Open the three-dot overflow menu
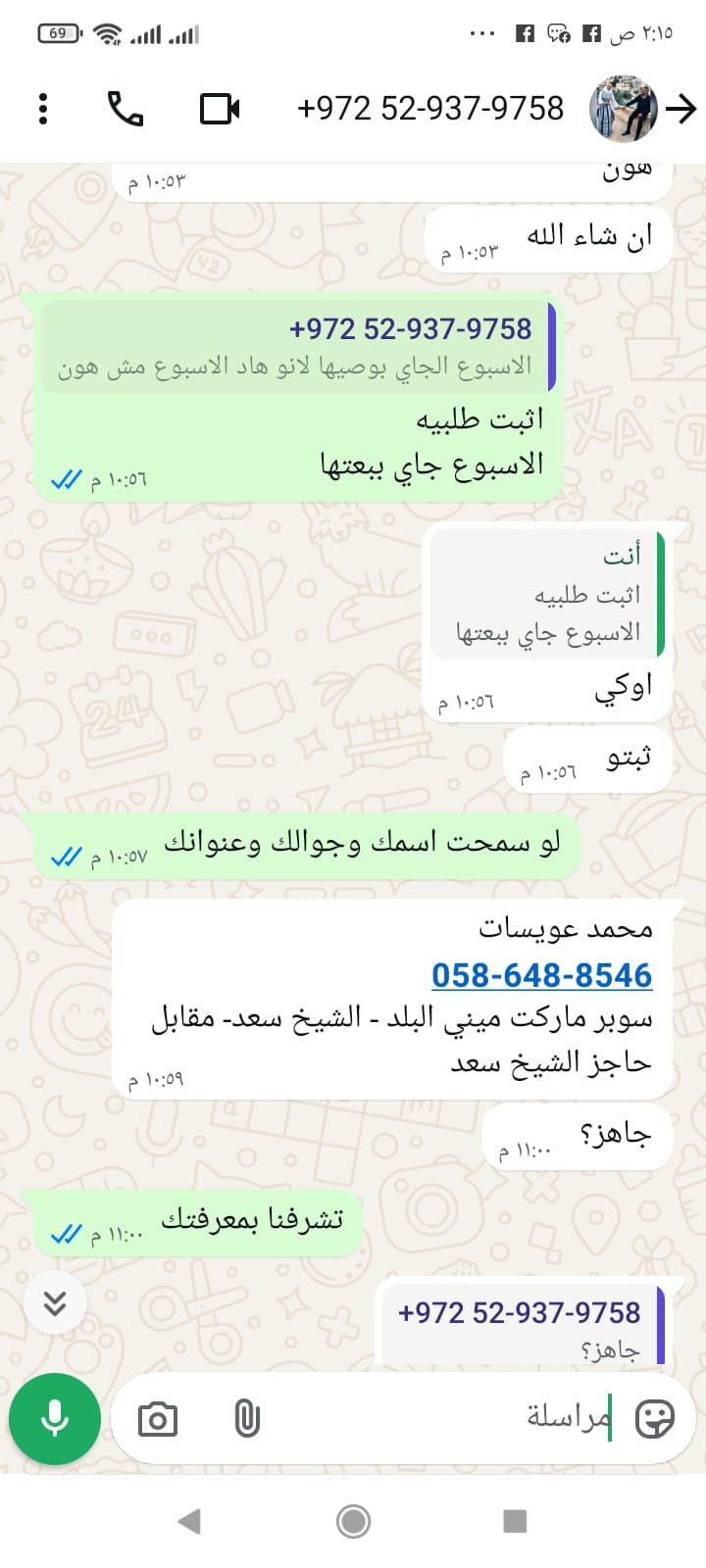Screen dimensions: 706x1568 pos(43,109)
